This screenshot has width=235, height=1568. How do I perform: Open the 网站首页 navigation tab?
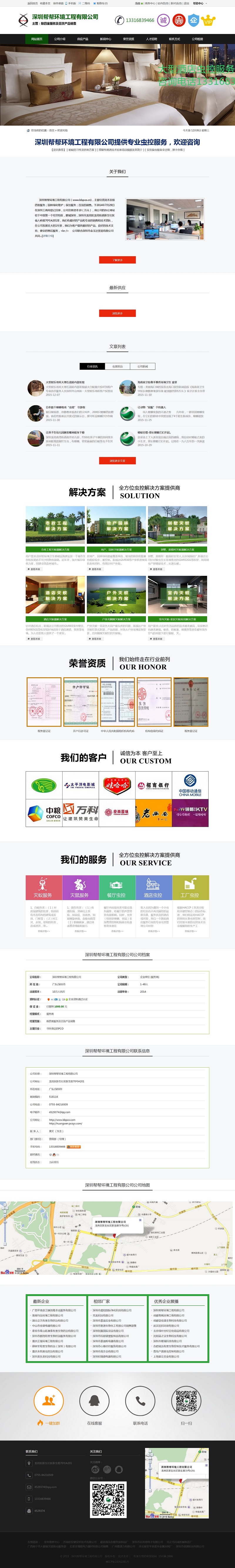point(36,39)
